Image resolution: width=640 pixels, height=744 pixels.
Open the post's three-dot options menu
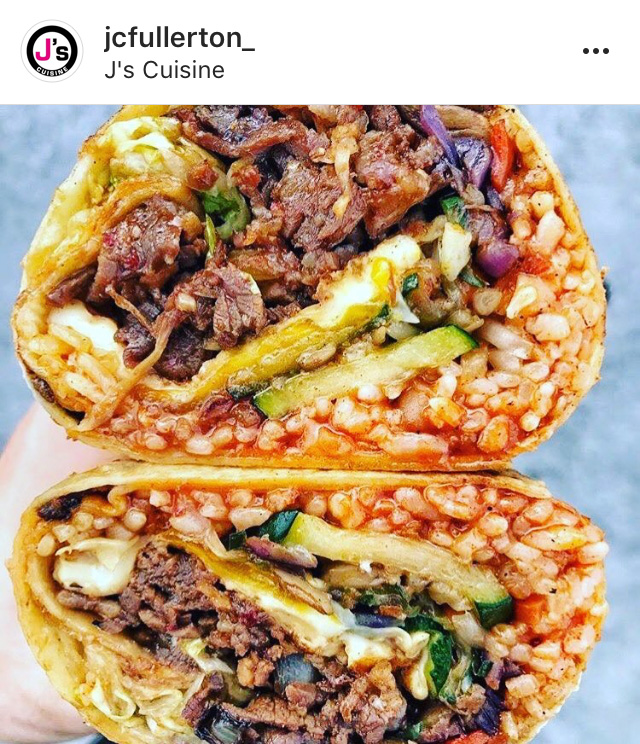[595, 51]
